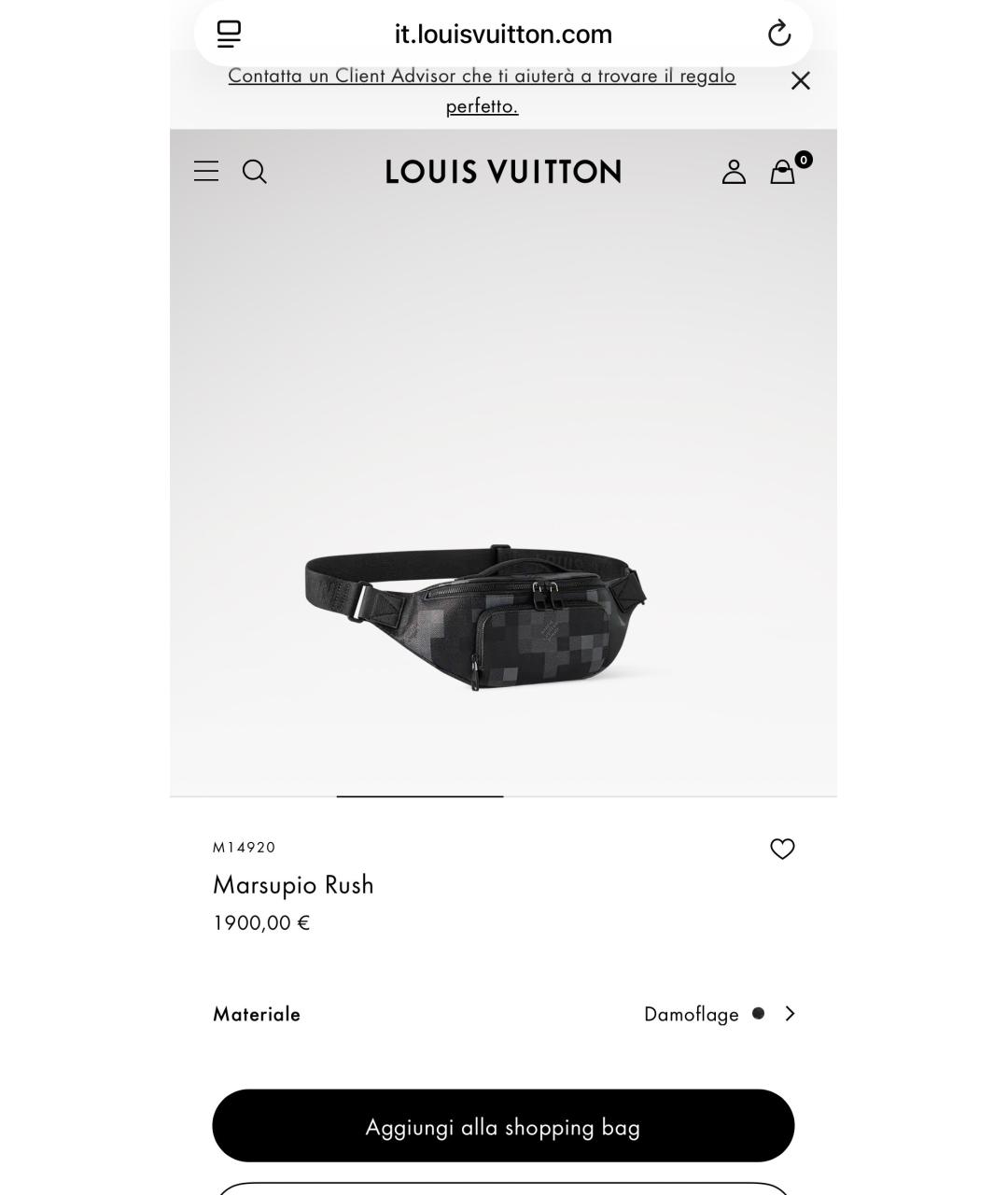The height and width of the screenshot is (1195, 1008).
Task: Open the hamburger navigation menu
Action: coord(205,171)
